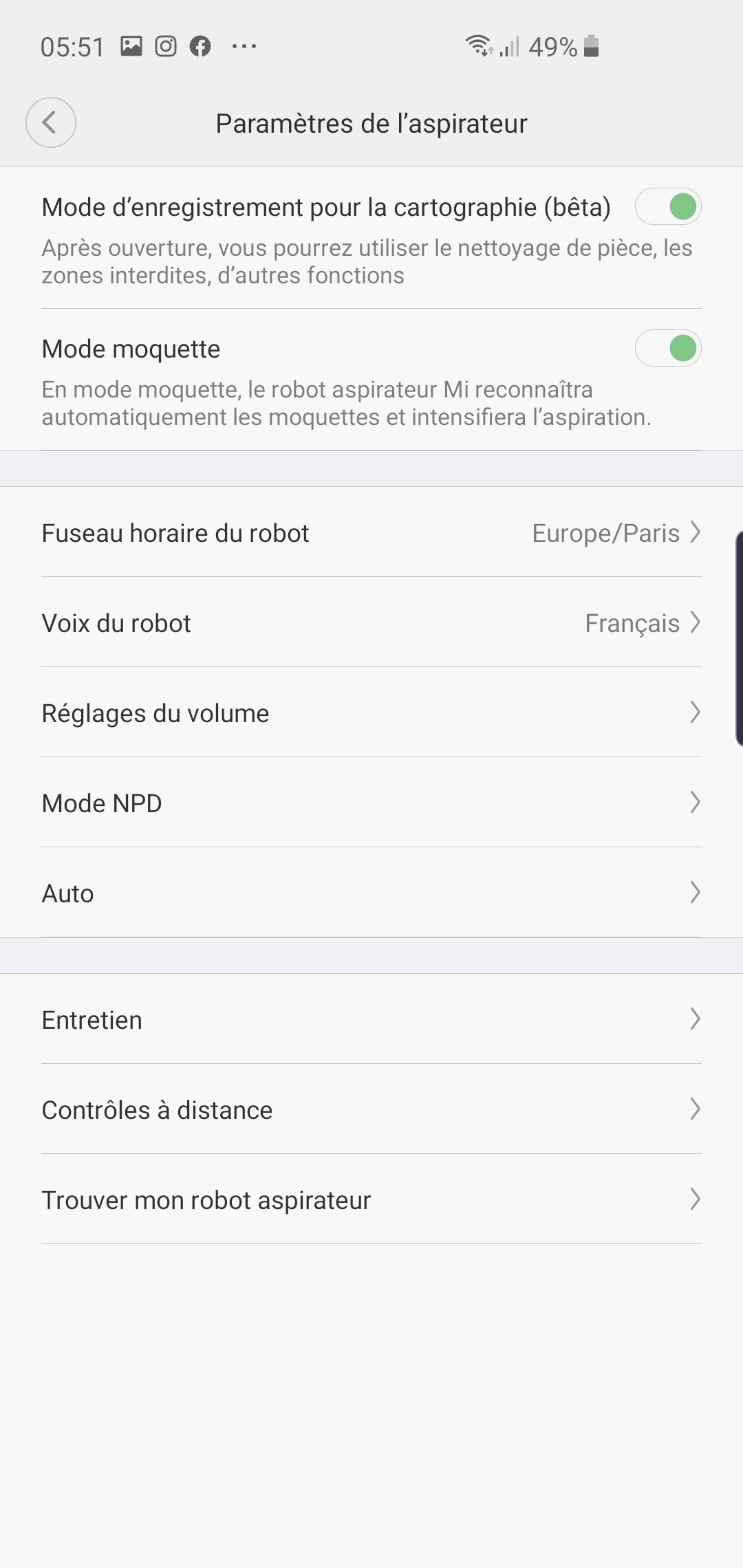
Task: Tap Trouver mon robot aspirateur
Action: tap(371, 1199)
